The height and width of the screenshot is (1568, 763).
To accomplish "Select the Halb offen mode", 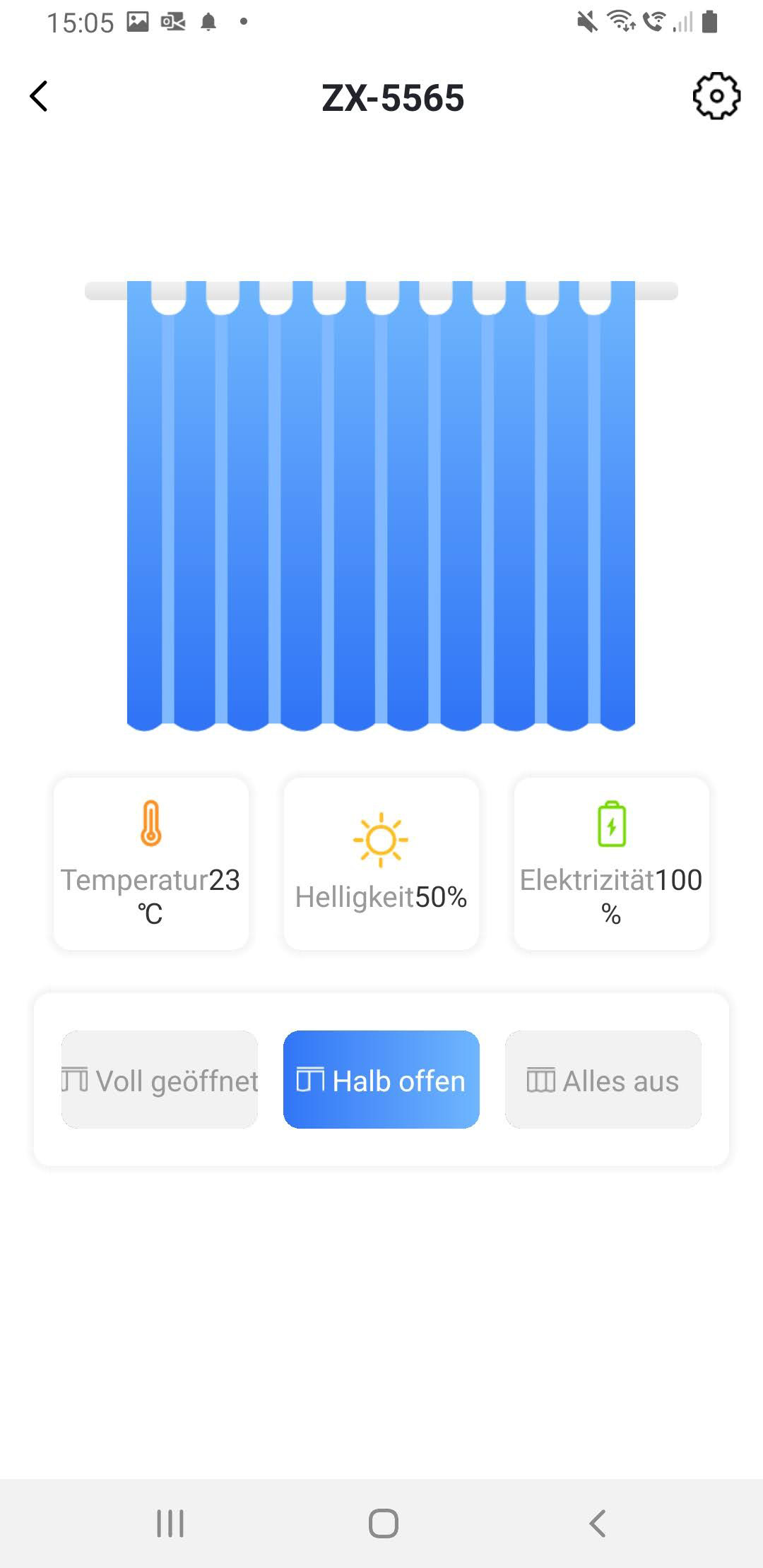I will tap(381, 1080).
